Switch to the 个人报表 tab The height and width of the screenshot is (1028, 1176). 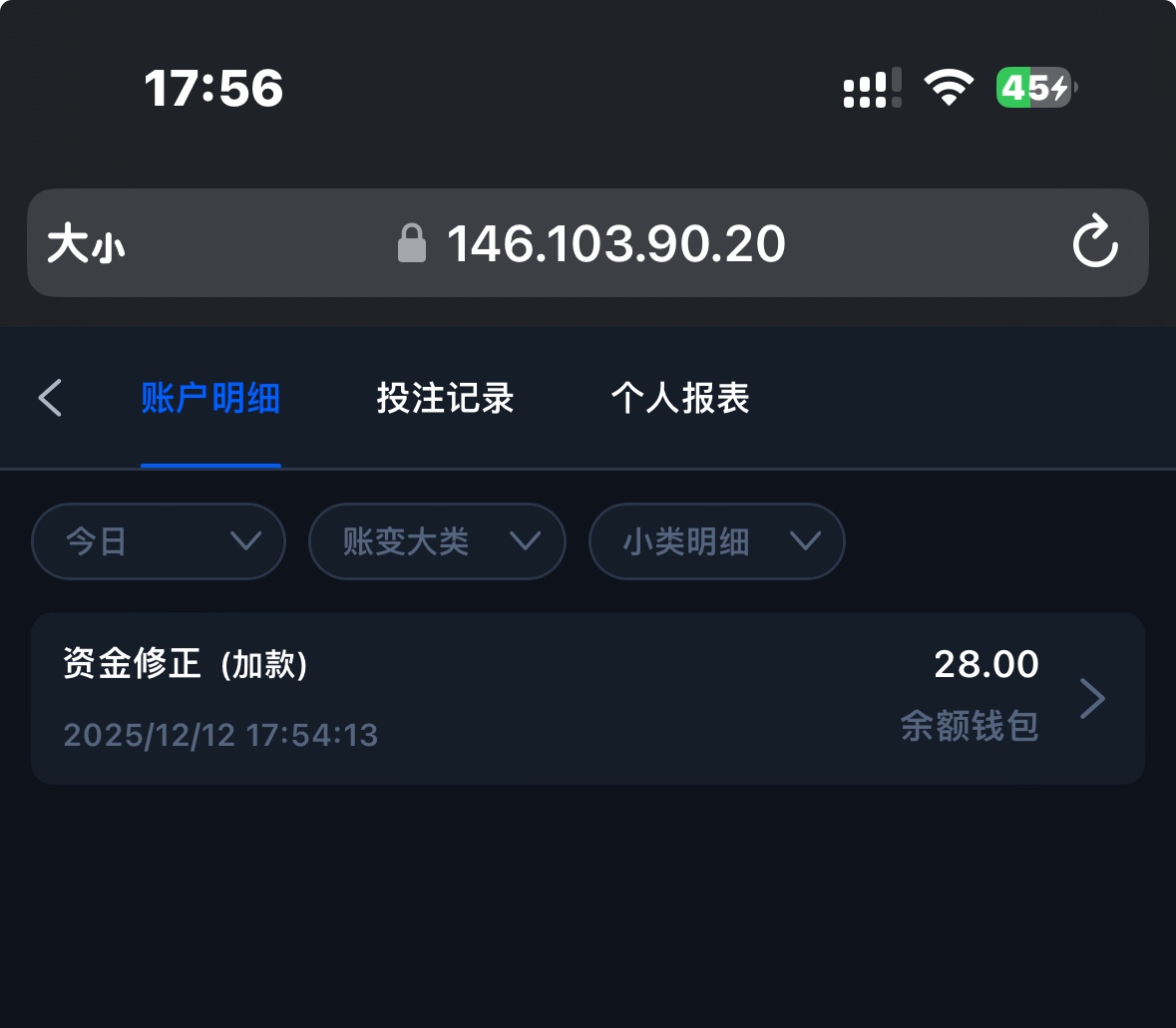(680, 398)
